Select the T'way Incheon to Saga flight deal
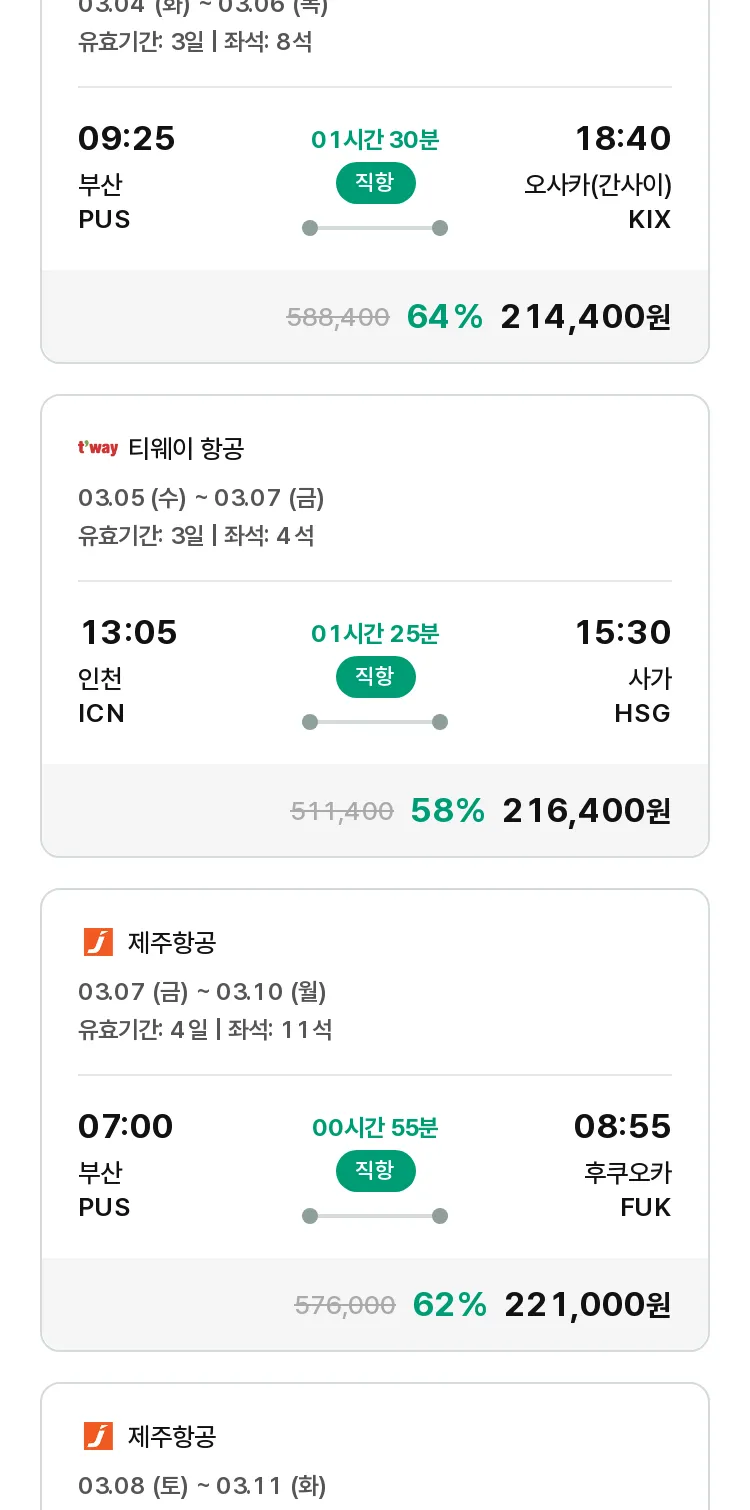750x1510 pixels. click(375, 626)
